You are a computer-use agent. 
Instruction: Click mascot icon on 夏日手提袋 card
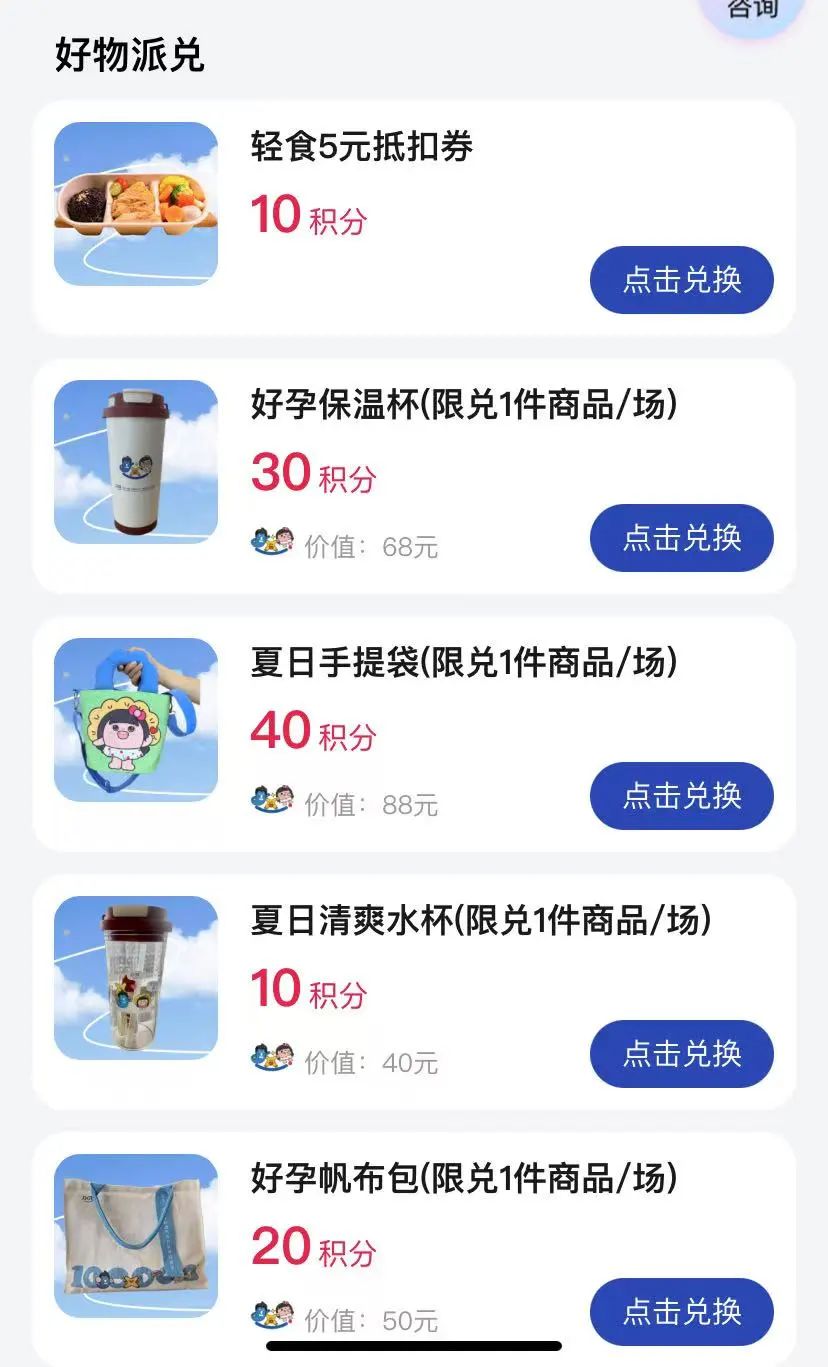pyautogui.click(x=271, y=798)
